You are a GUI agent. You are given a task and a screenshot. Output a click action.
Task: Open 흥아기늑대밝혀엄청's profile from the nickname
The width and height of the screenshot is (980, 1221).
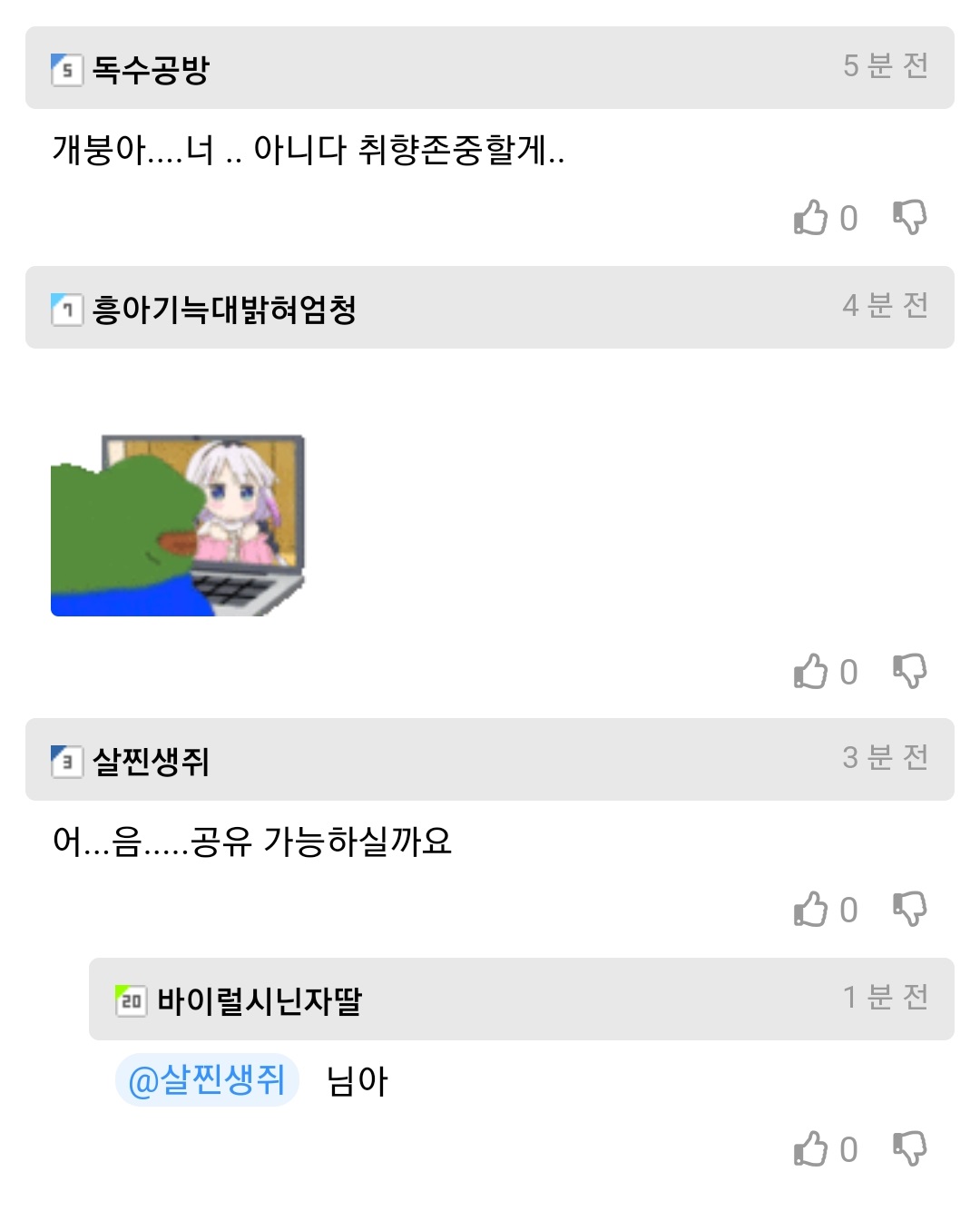224,310
